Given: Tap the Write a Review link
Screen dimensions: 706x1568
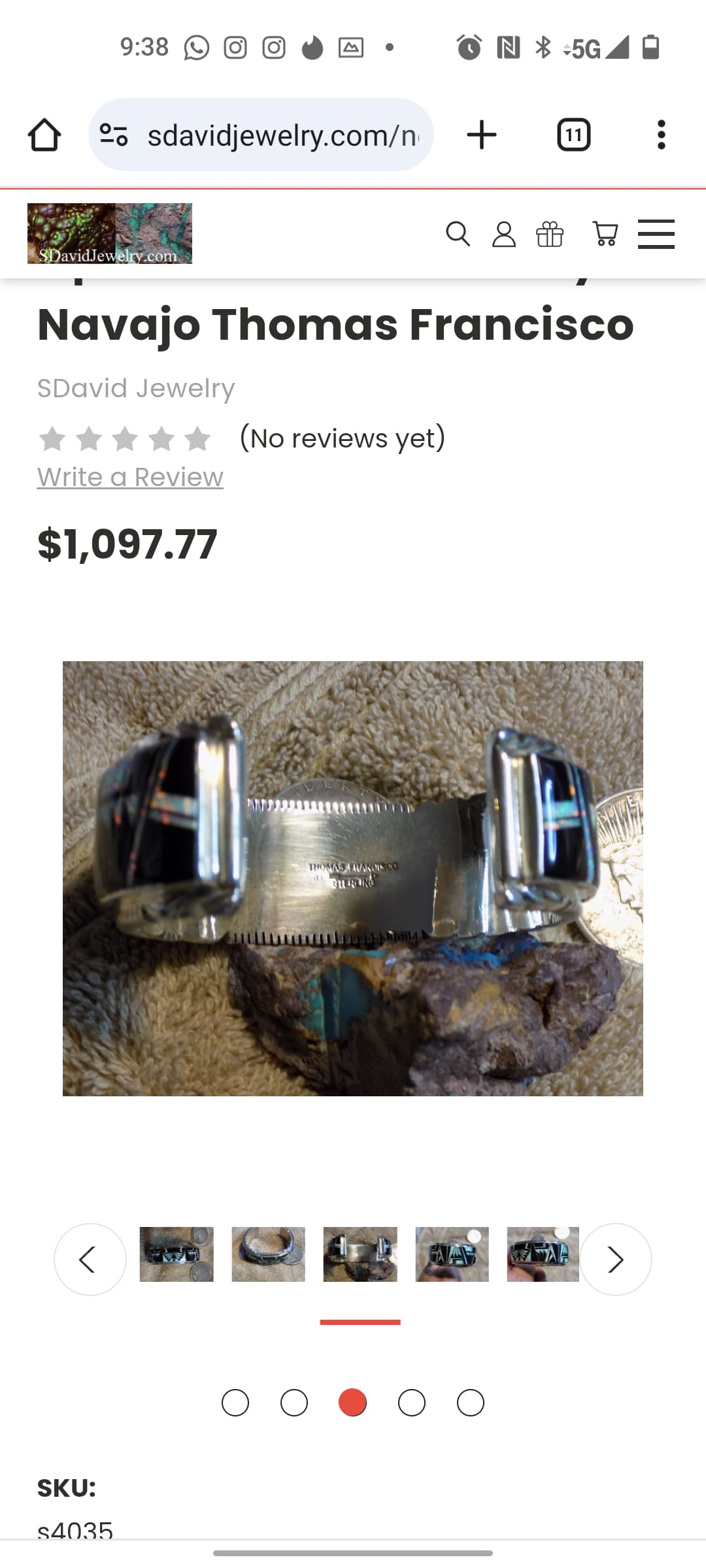Looking at the screenshot, I should click(130, 478).
